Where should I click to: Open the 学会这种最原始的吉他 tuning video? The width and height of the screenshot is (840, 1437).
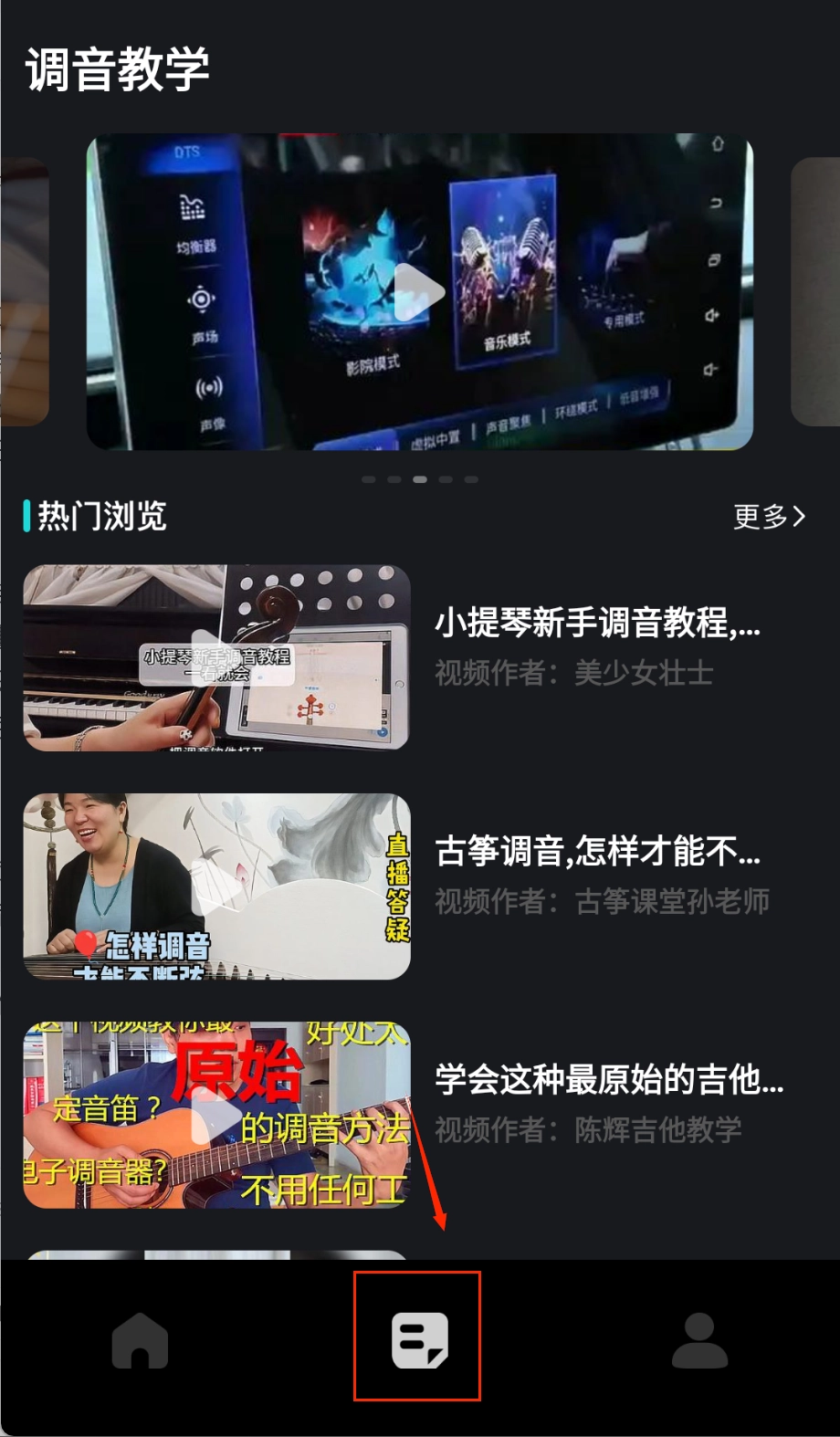tap(216, 1115)
